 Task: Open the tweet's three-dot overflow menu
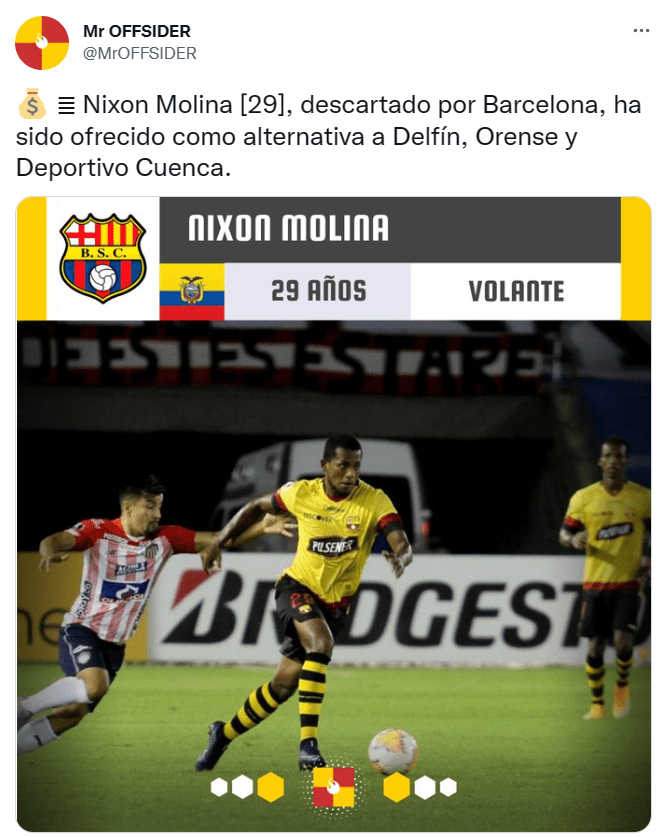point(641,31)
